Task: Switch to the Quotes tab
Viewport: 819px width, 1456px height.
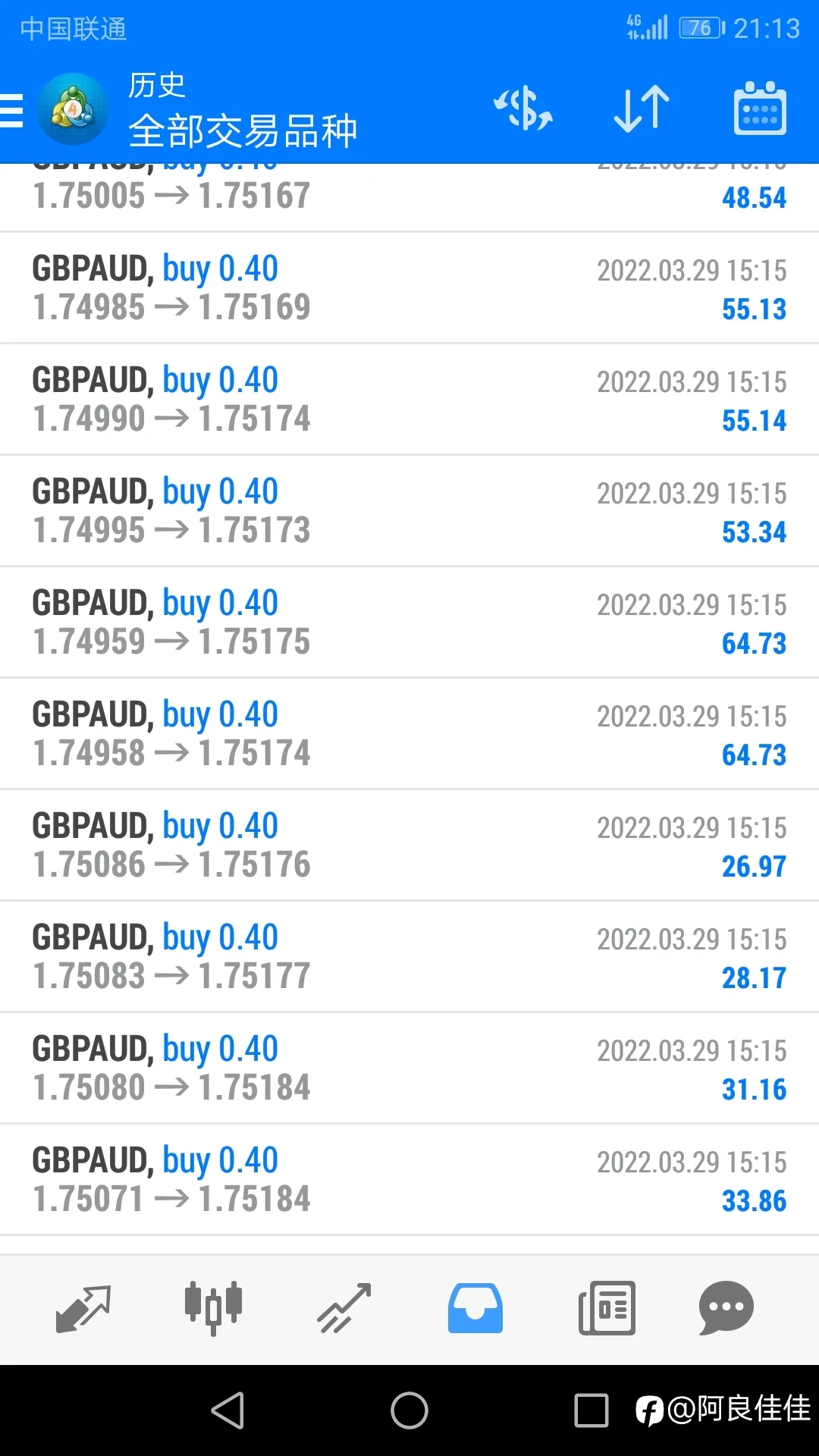Action: (83, 1309)
